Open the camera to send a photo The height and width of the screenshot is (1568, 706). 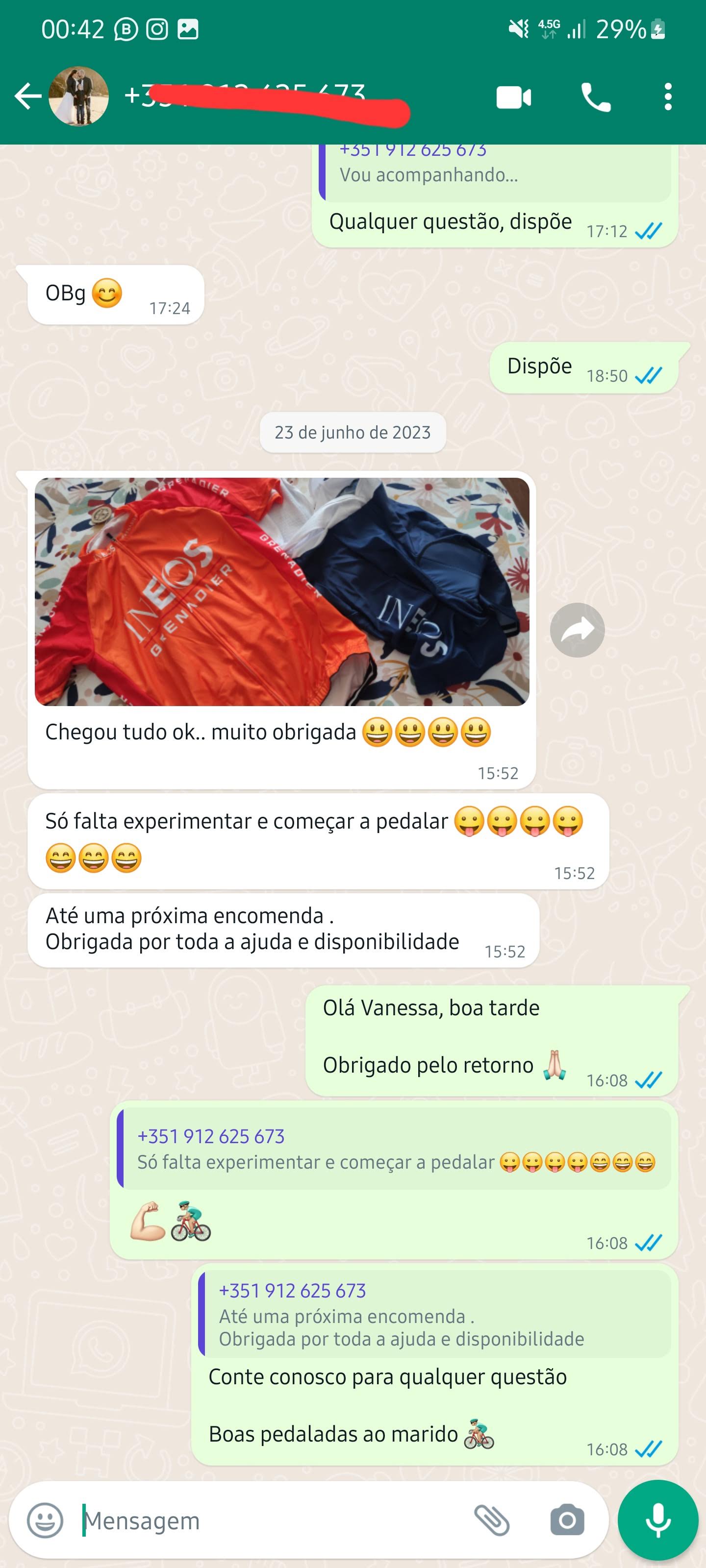[x=567, y=1520]
